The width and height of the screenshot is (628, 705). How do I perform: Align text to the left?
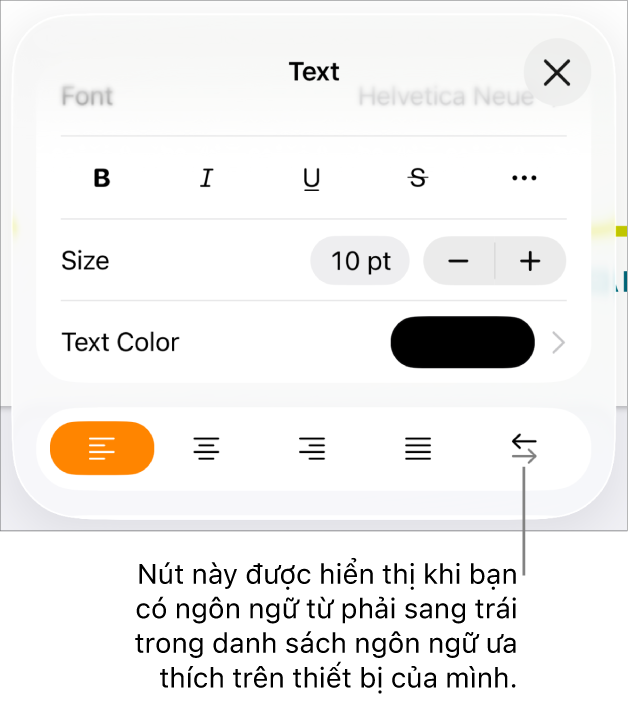pos(102,449)
